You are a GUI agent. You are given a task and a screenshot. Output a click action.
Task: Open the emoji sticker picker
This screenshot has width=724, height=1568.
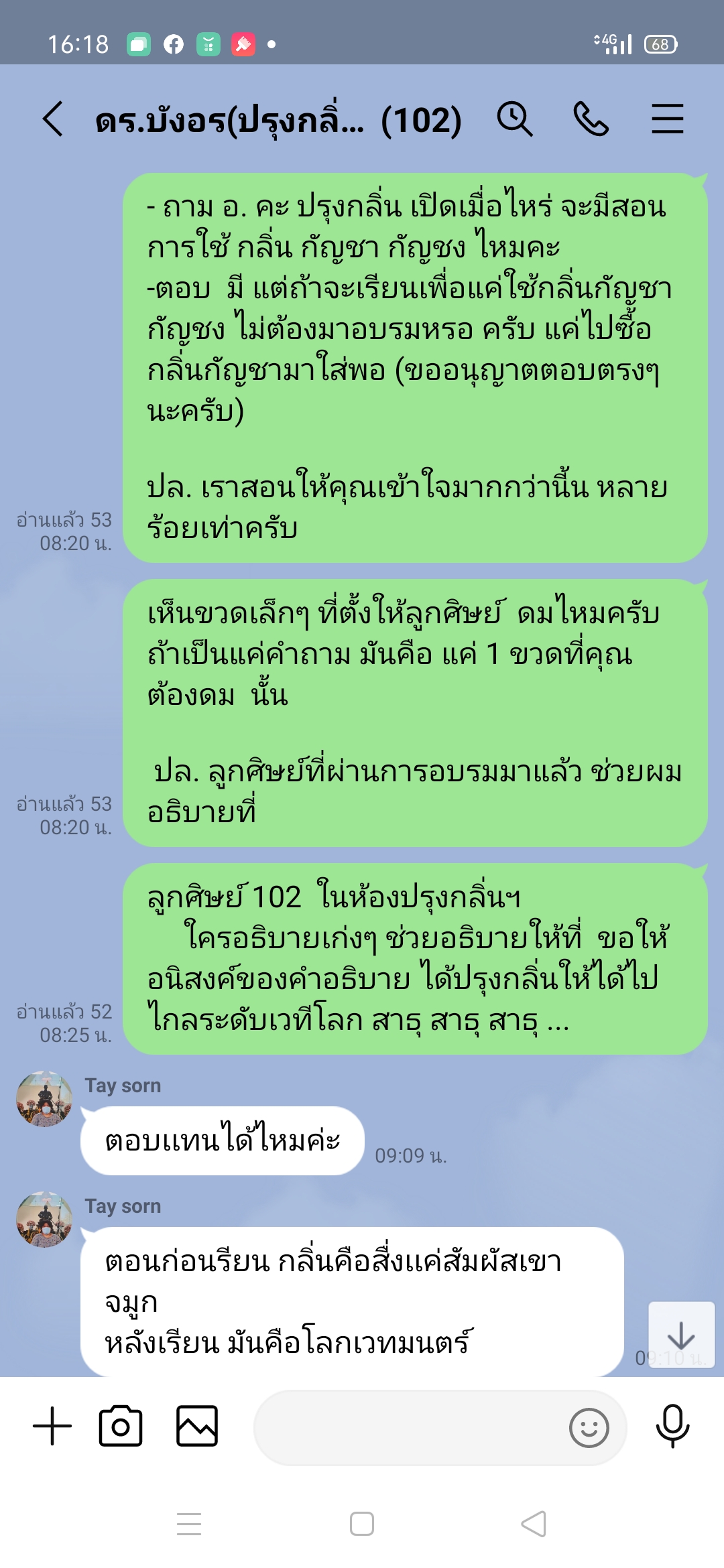click(x=589, y=1428)
